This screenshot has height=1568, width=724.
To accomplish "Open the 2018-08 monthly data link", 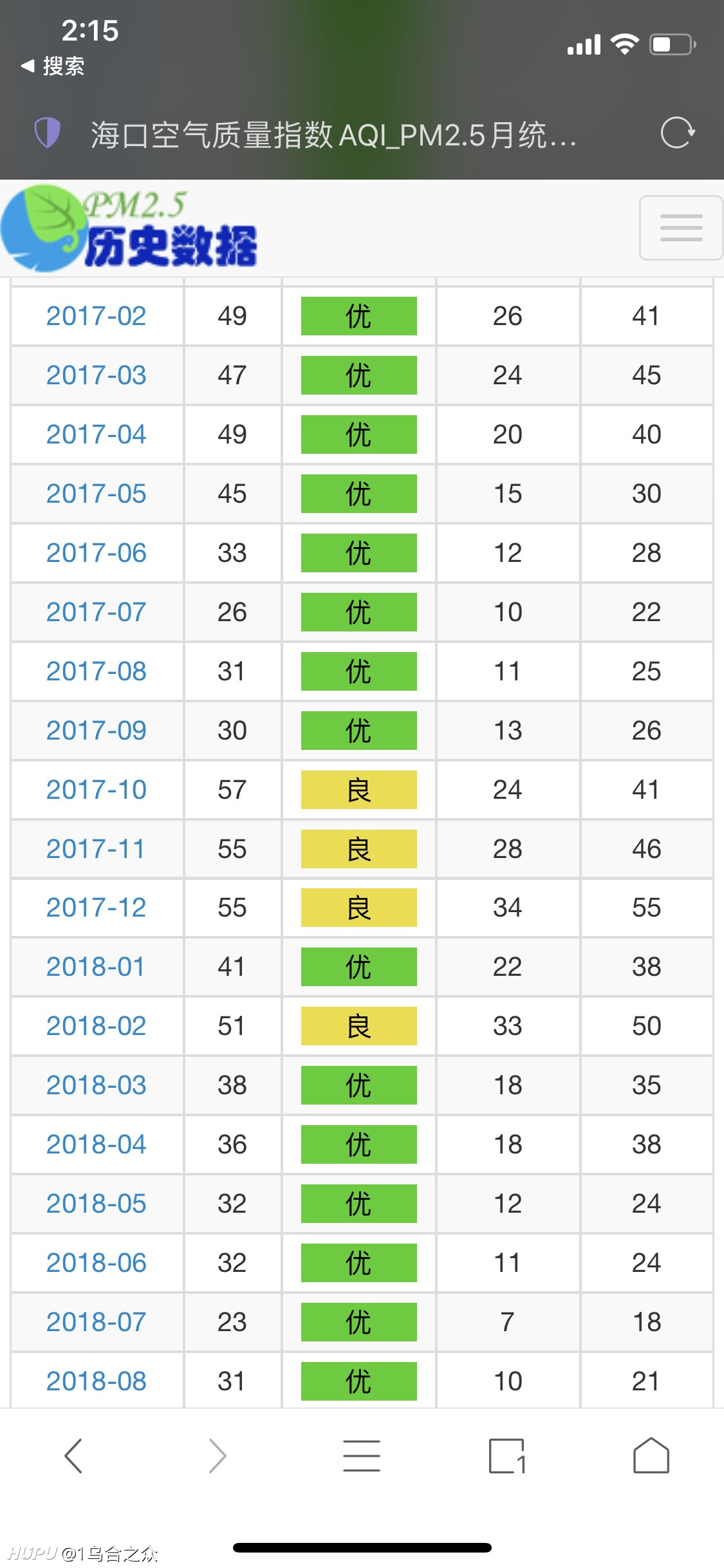I will coord(97,1381).
